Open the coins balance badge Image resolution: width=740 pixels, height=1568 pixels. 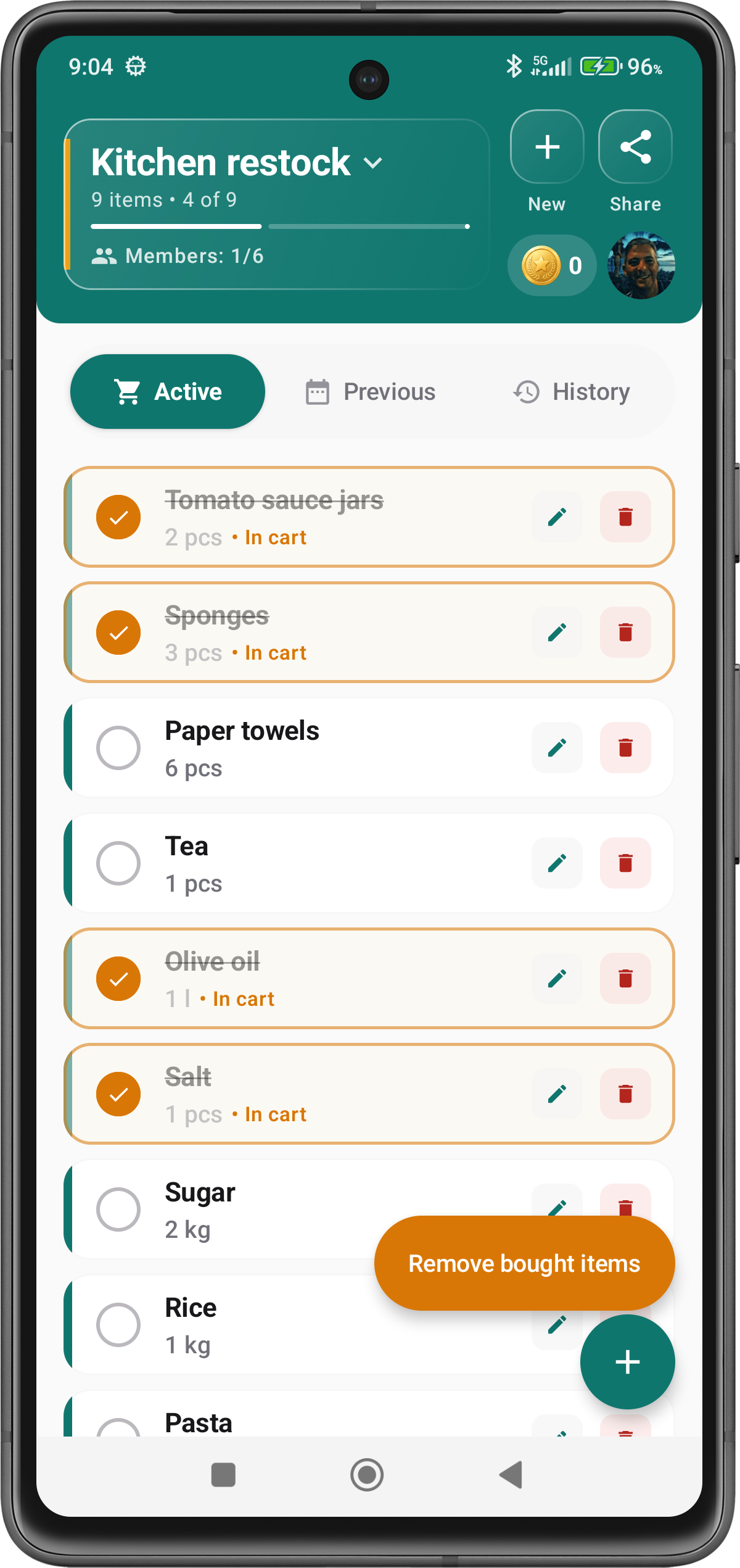pyautogui.click(x=552, y=265)
